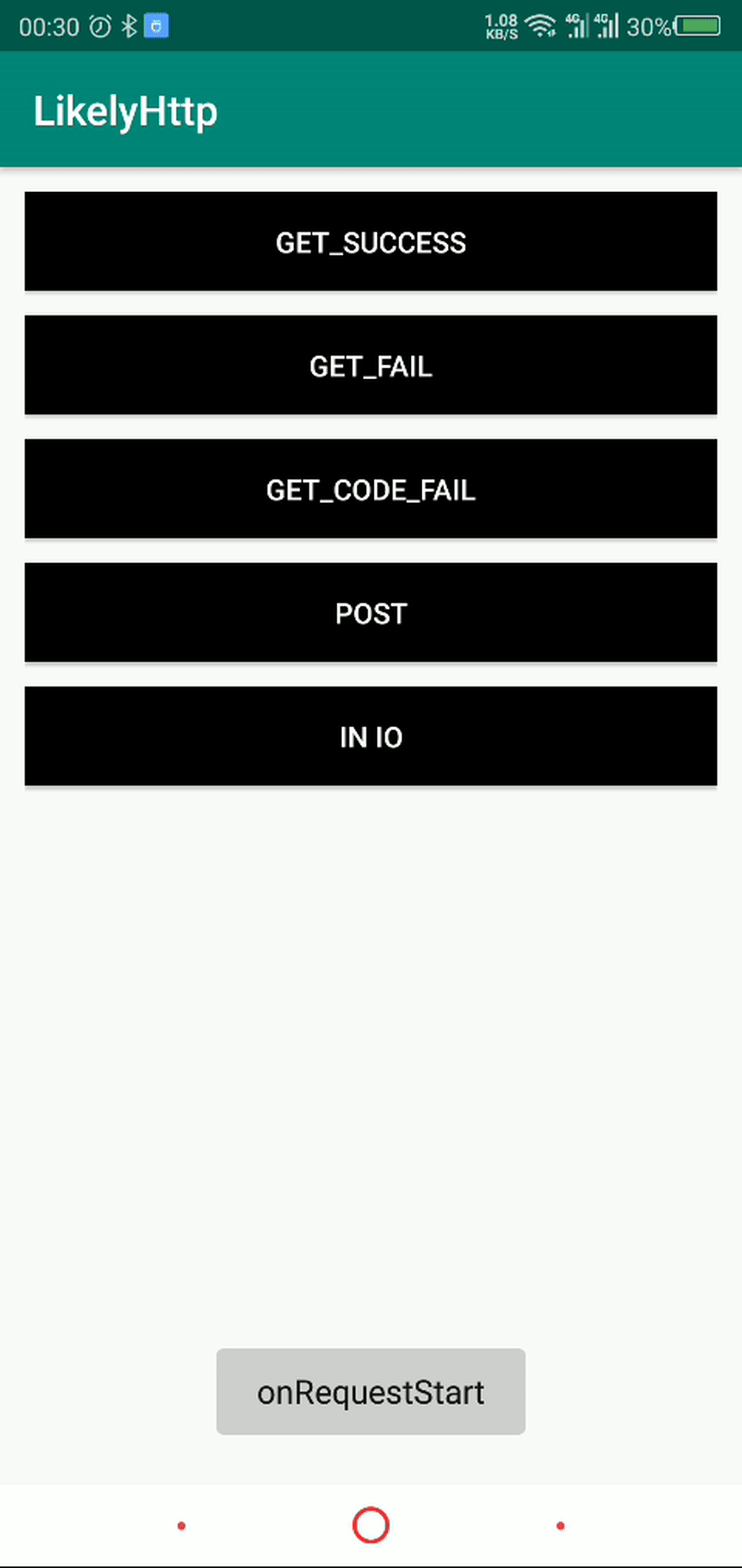Tap the right navigation dot
This screenshot has width=742, height=1568.
(x=560, y=1526)
